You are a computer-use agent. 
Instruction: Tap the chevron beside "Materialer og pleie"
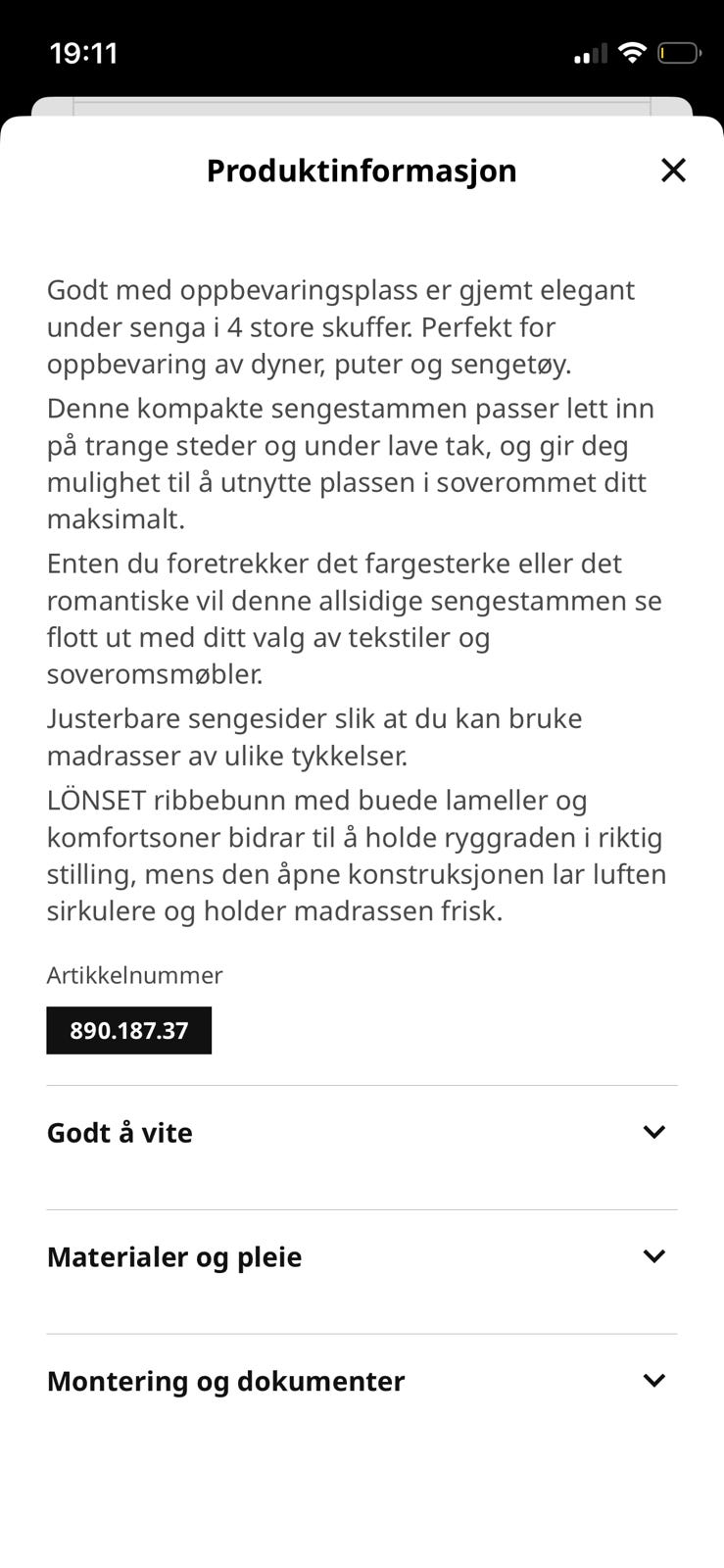pyautogui.click(x=654, y=1256)
